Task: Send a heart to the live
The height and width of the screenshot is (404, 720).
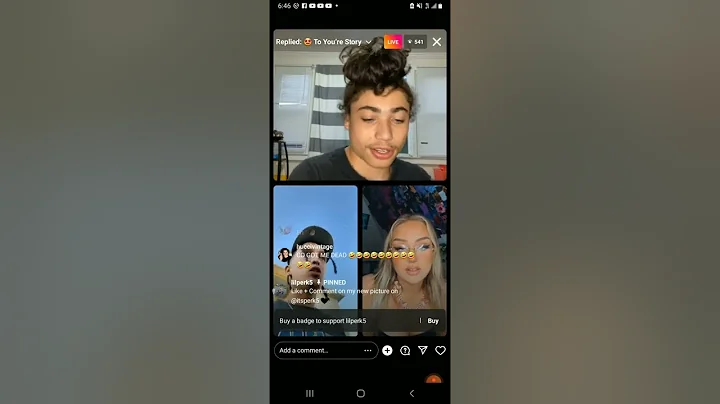Action: point(440,350)
